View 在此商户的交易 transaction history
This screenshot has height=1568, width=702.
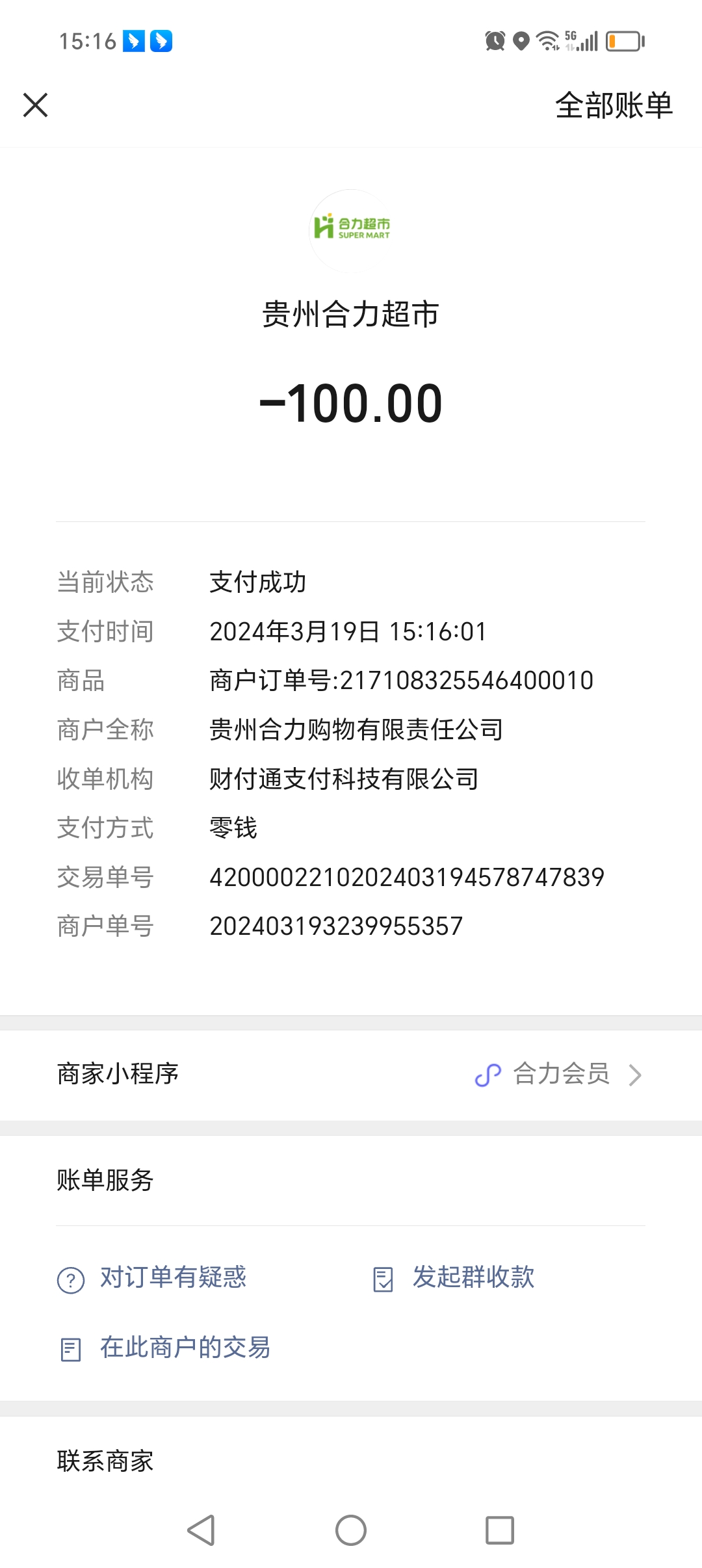tap(165, 1348)
